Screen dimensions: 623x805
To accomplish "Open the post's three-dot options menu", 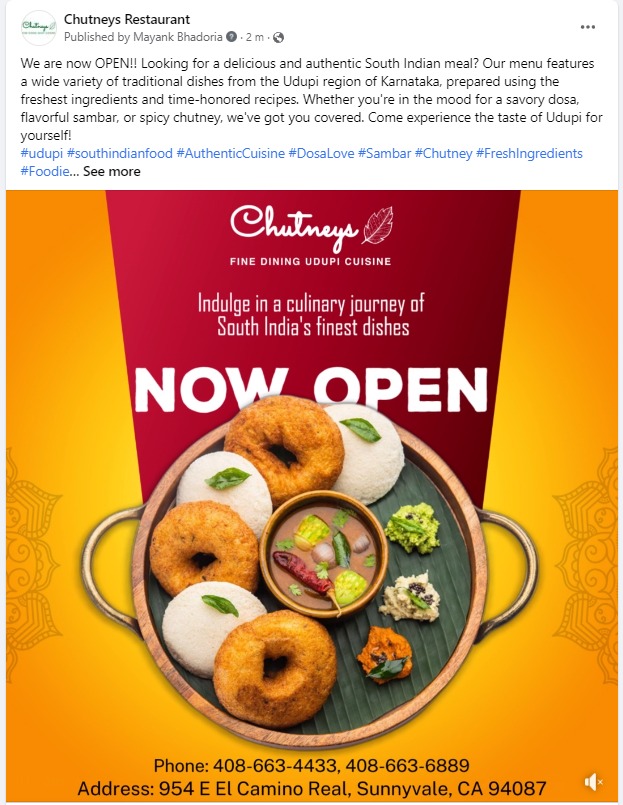I will click(588, 27).
